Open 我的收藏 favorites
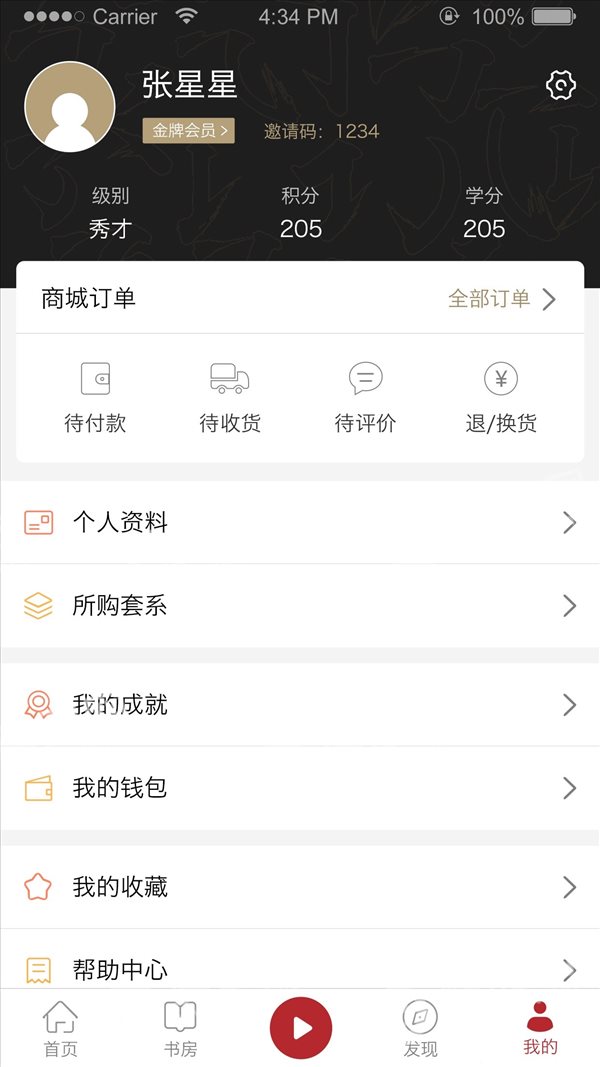The height and width of the screenshot is (1067, 600). (300, 887)
